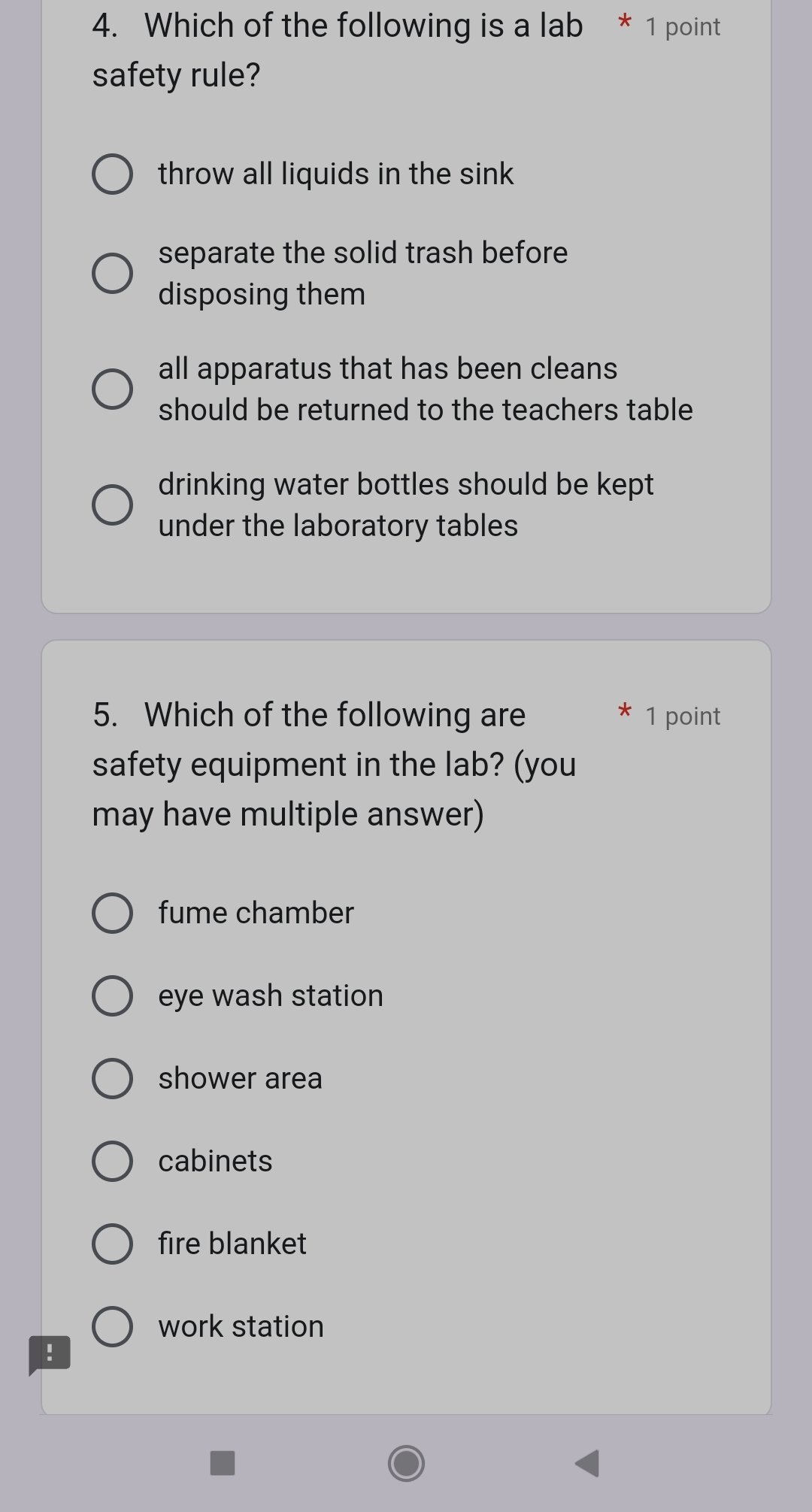Image resolution: width=812 pixels, height=1512 pixels.
Task: Choose 'separate the solid trash before disposing them'
Action: [113, 273]
